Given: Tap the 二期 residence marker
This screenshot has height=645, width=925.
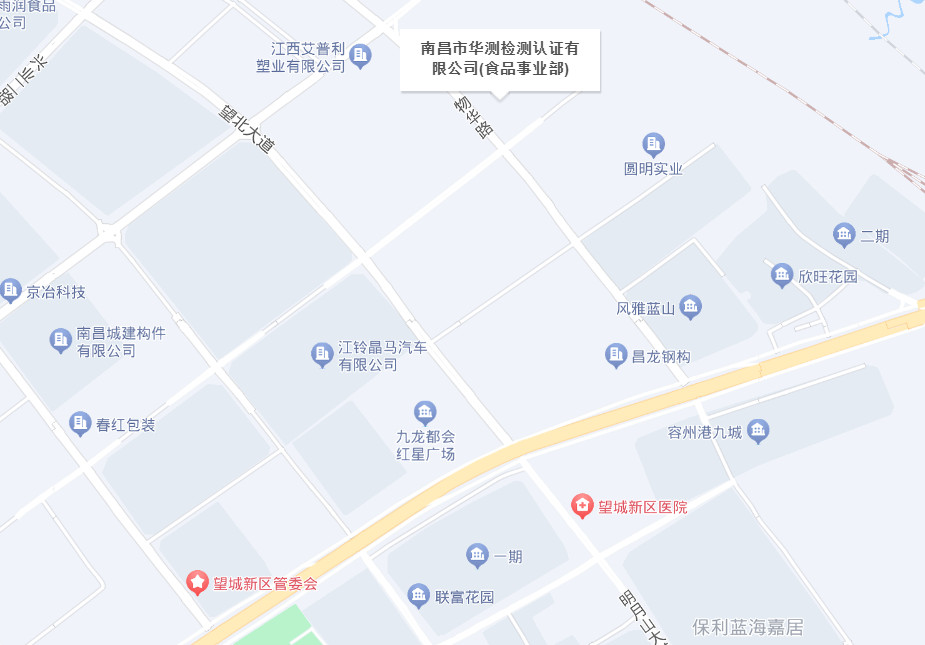Looking at the screenshot, I should (844, 235).
